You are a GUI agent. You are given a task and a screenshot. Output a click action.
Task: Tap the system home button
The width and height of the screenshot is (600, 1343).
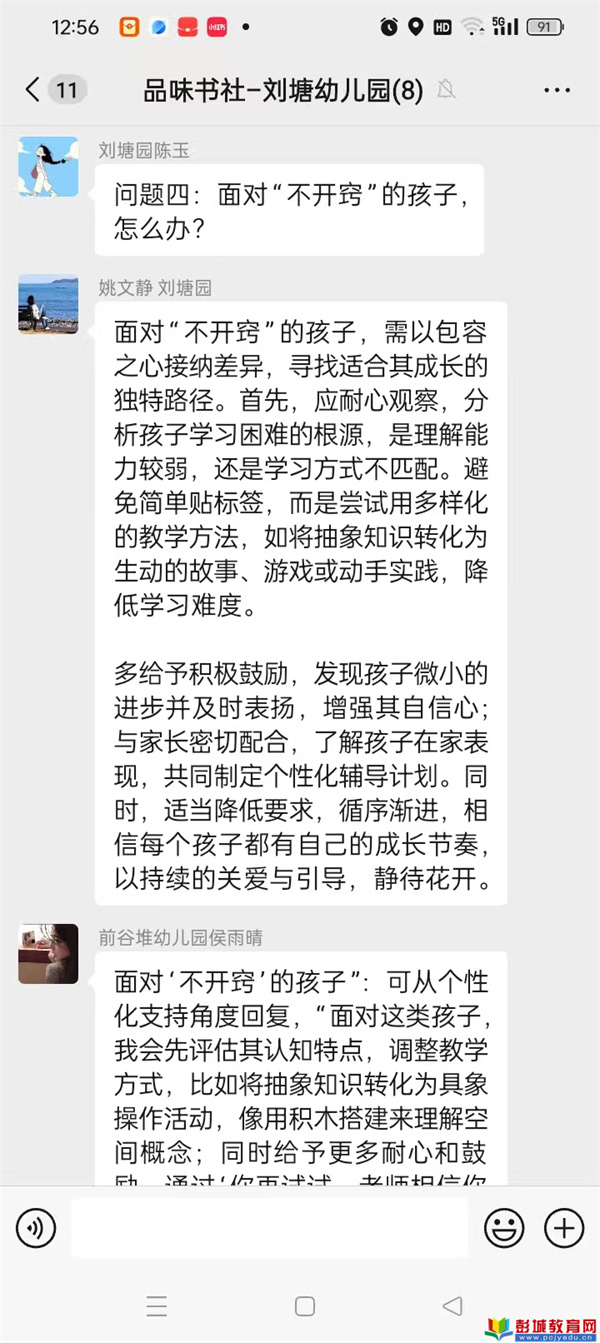click(x=305, y=1306)
